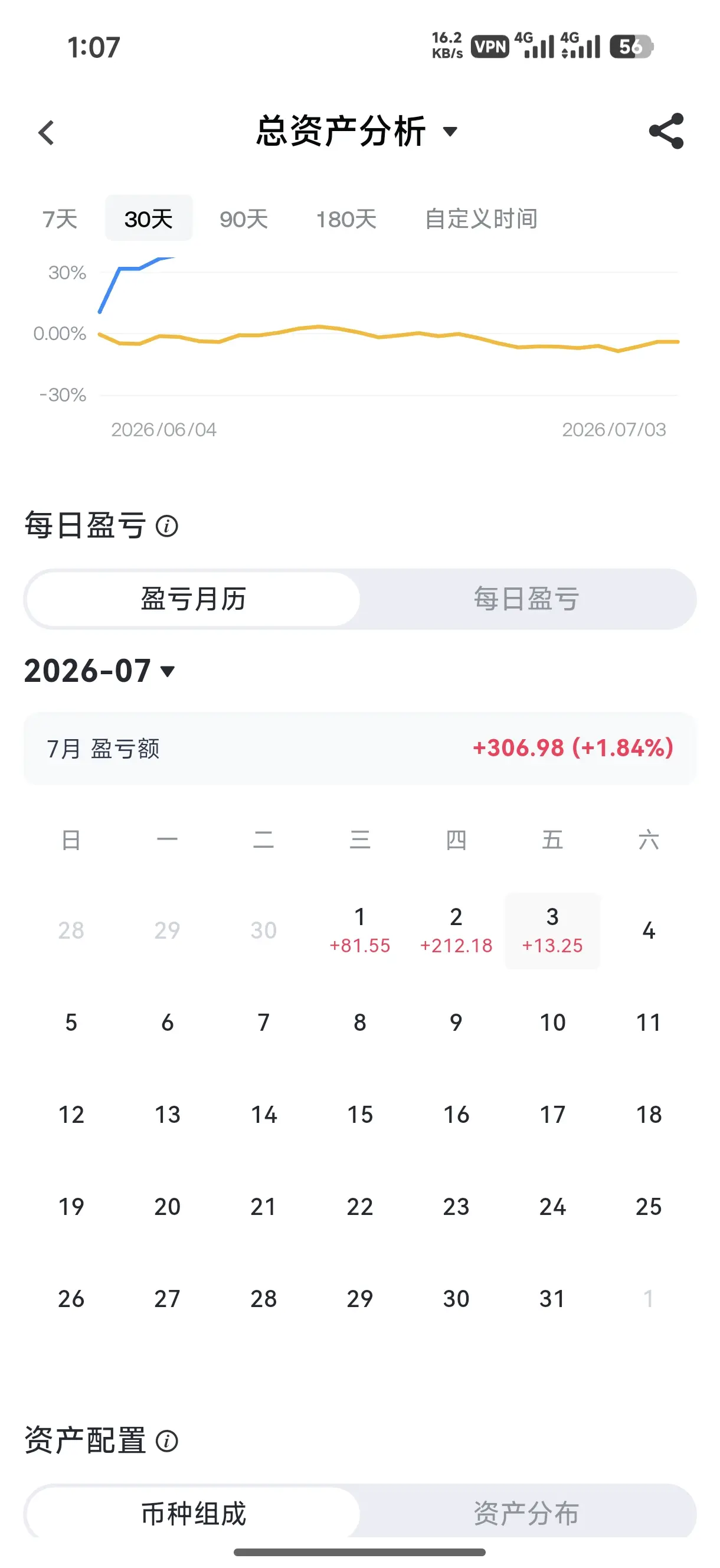The image size is (720, 1568).
Task: Select July 3 showing +13.25
Action: tap(552, 930)
